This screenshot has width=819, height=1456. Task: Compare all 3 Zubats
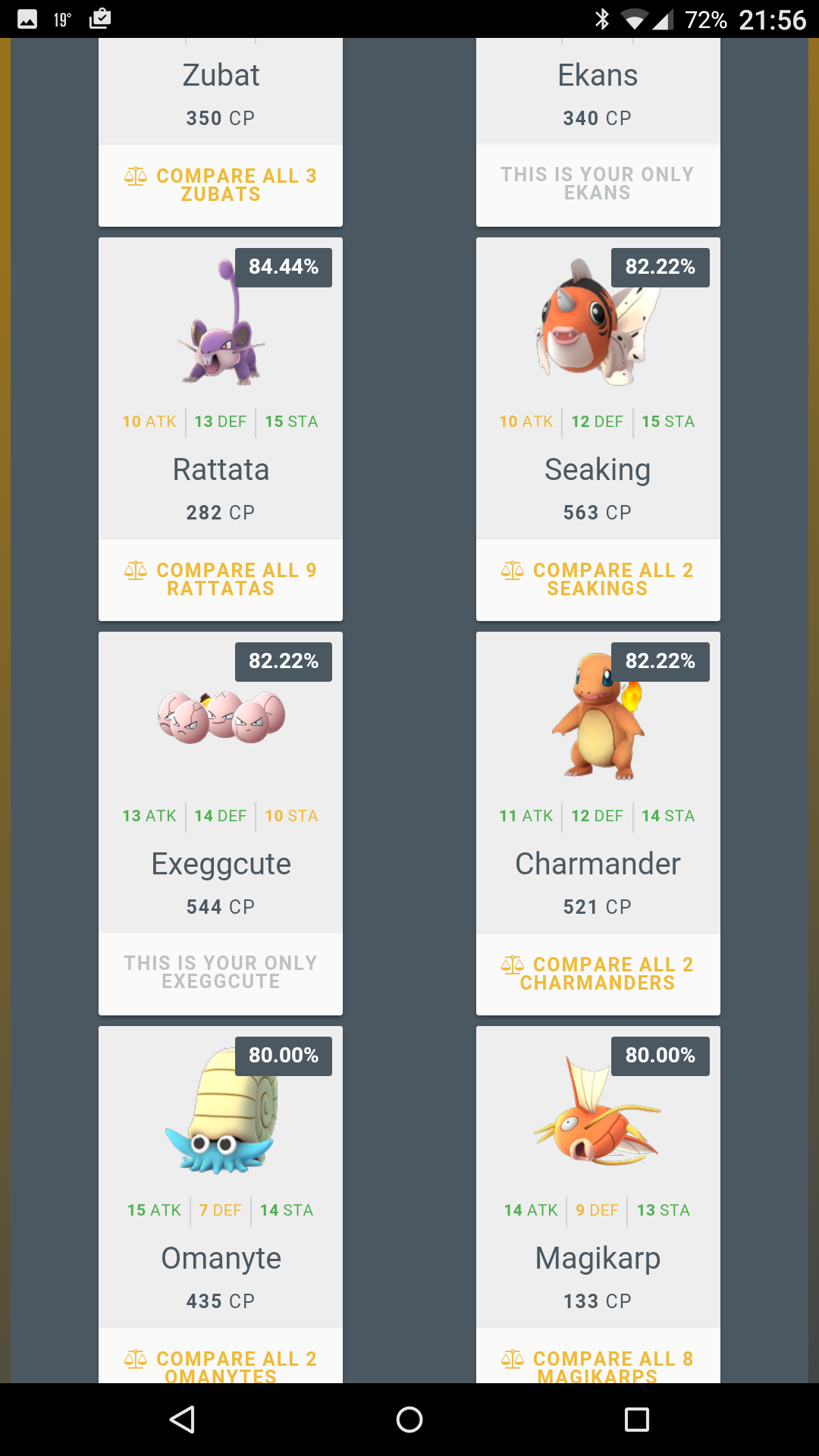point(221,185)
